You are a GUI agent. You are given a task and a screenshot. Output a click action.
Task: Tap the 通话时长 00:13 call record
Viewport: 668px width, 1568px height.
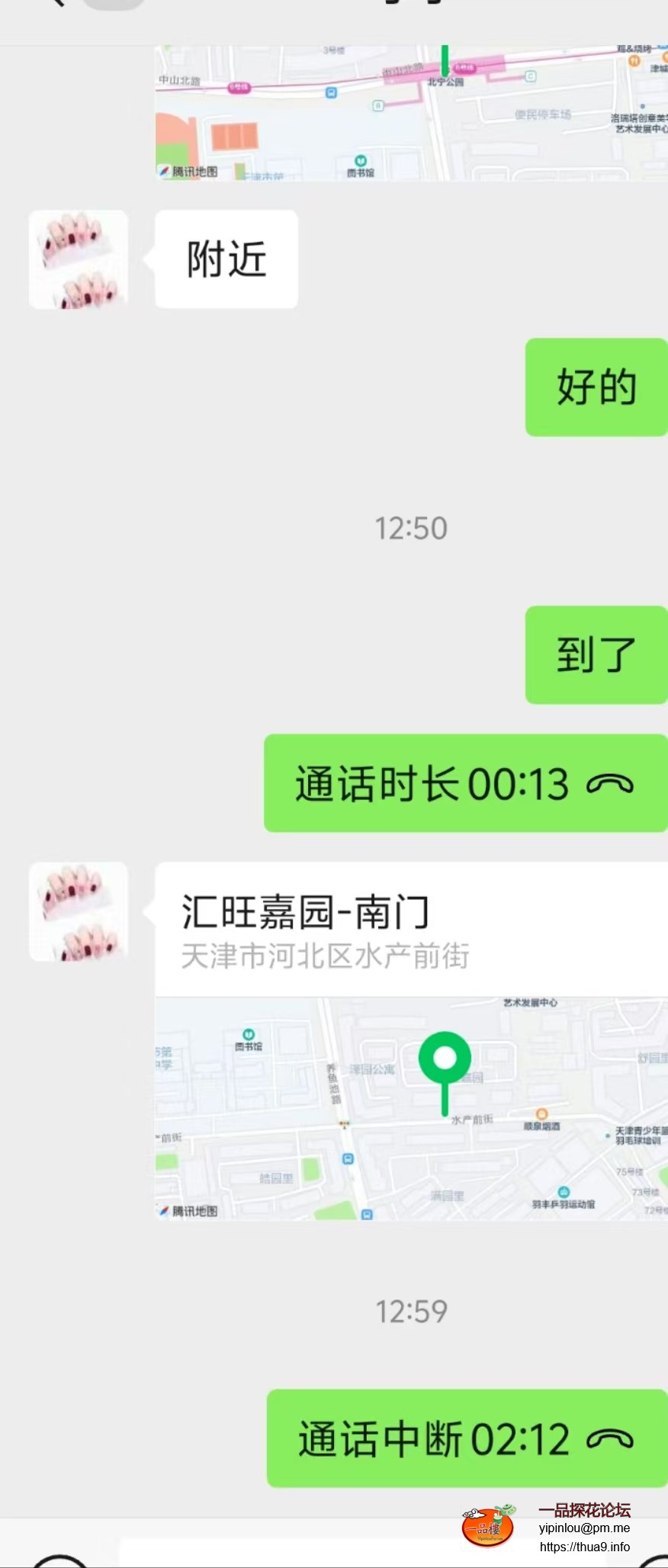tap(465, 783)
